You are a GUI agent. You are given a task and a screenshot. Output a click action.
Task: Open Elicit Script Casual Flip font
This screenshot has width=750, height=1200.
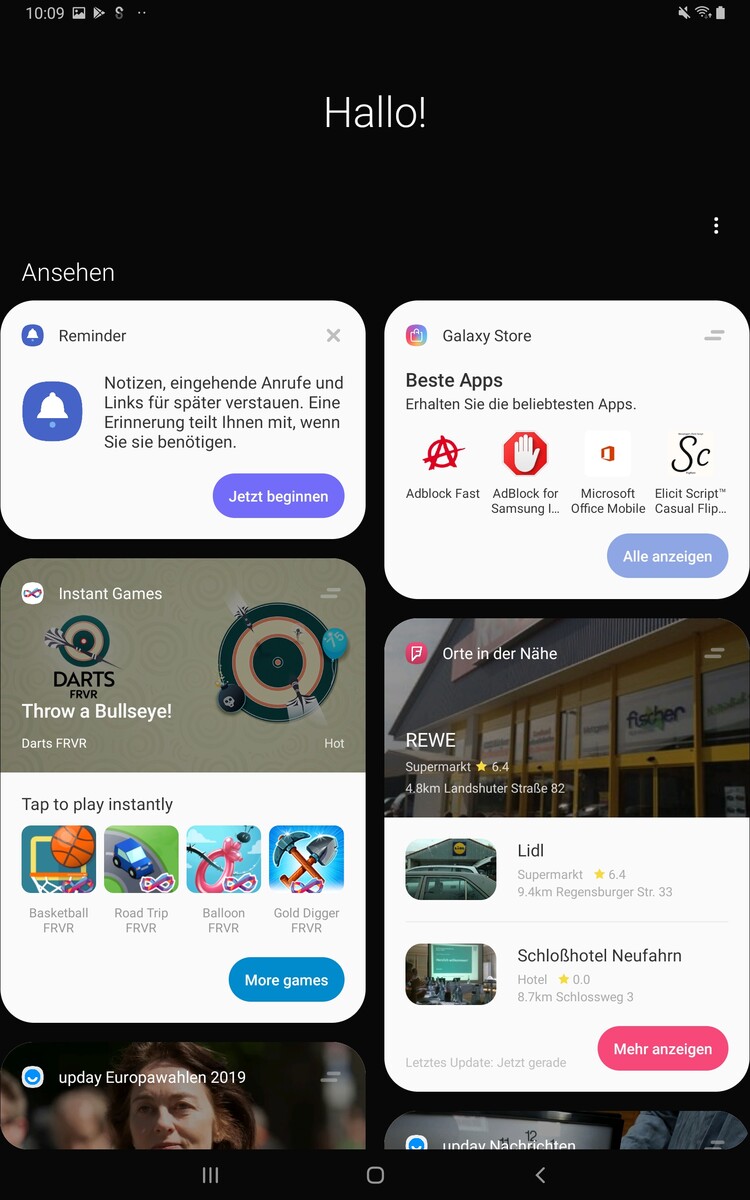point(690,472)
